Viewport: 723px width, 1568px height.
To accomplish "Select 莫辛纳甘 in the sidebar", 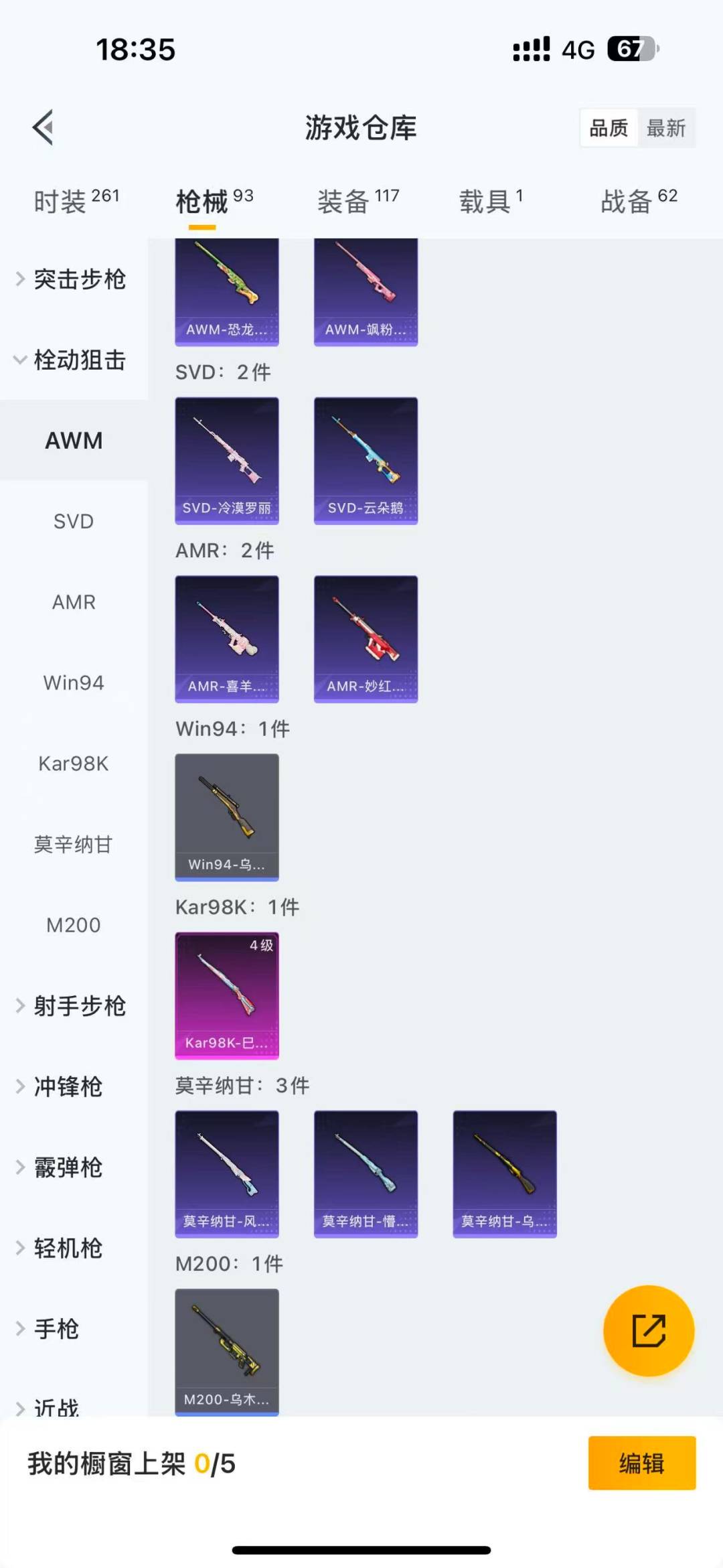I will click(x=74, y=844).
